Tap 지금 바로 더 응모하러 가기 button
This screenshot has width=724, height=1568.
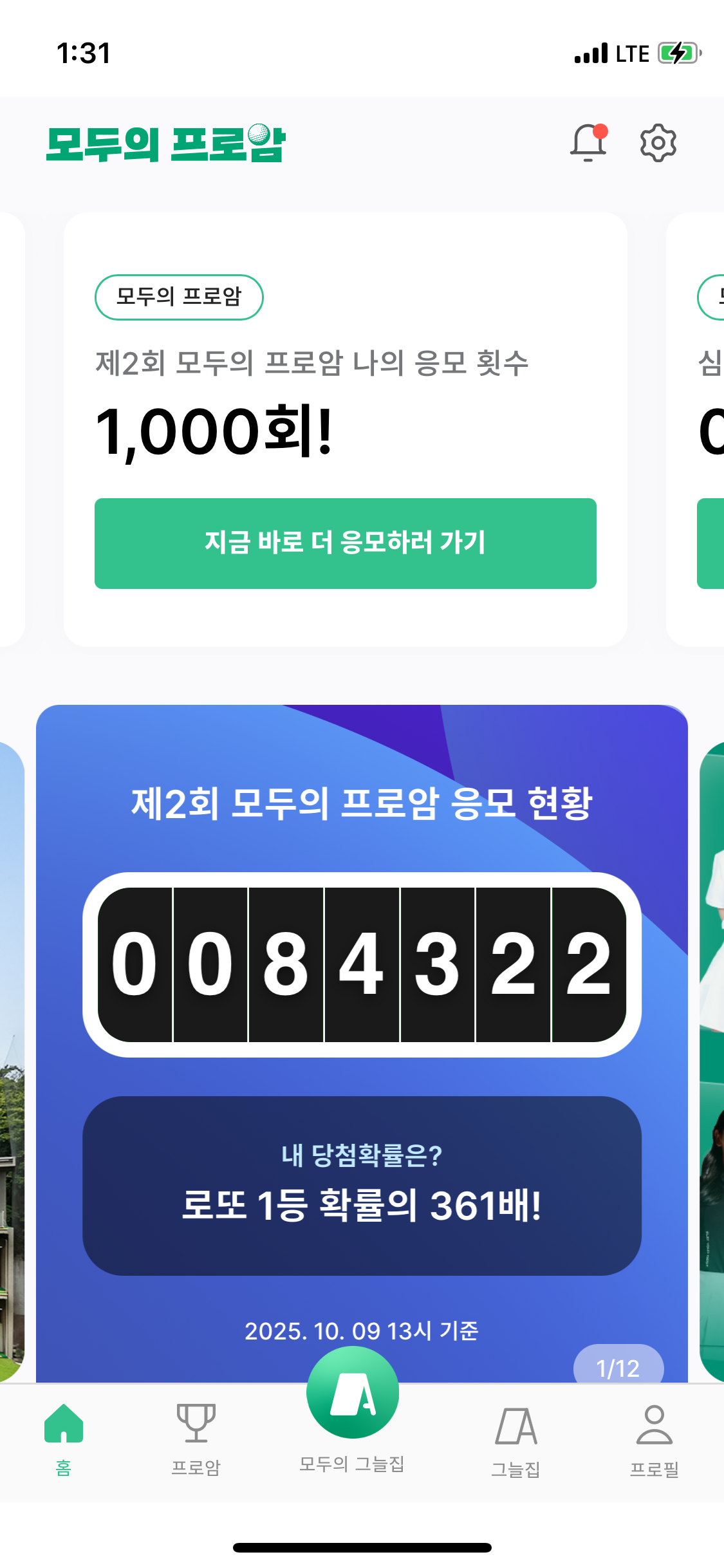click(x=345, y=543)
